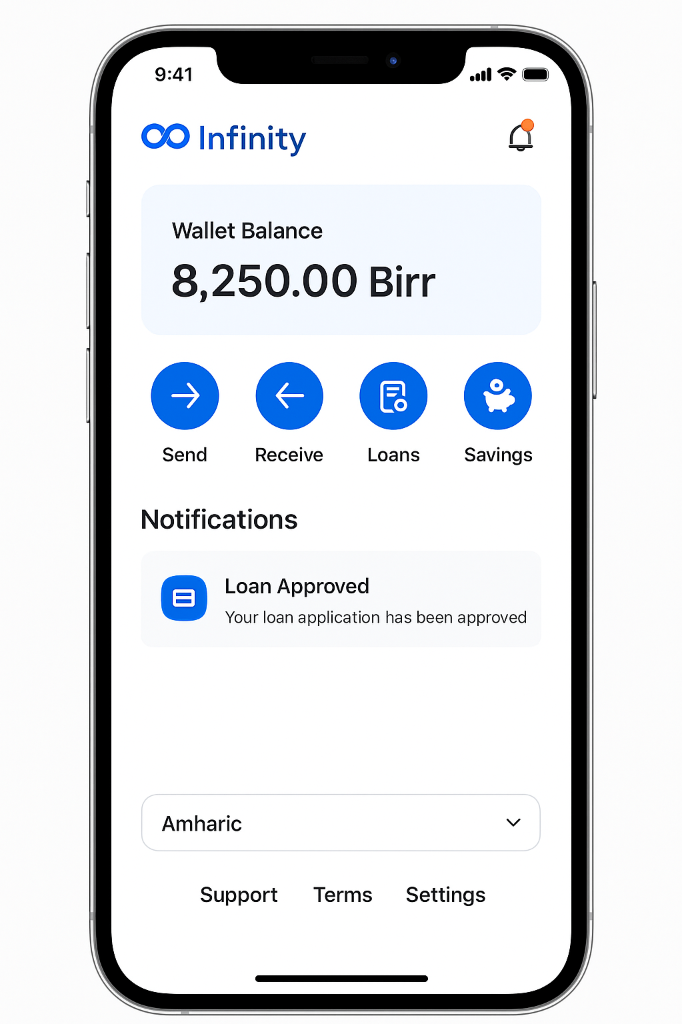Open the Support link

(x=239, y=895)
